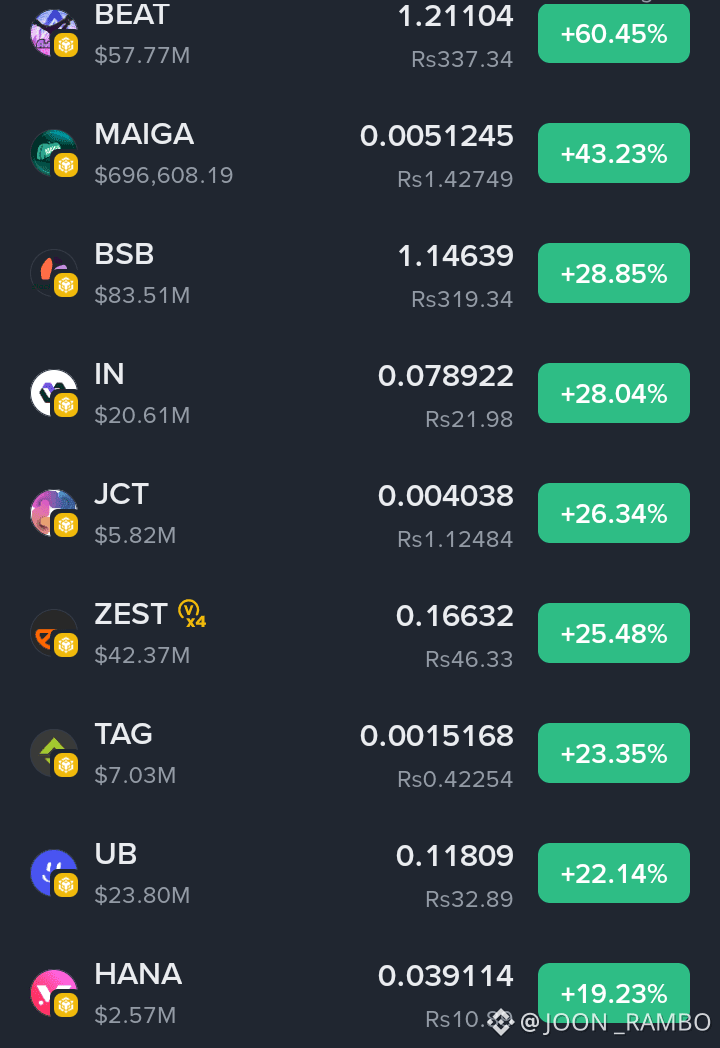
Task: Open the HANA token listing
Action: 360,993
